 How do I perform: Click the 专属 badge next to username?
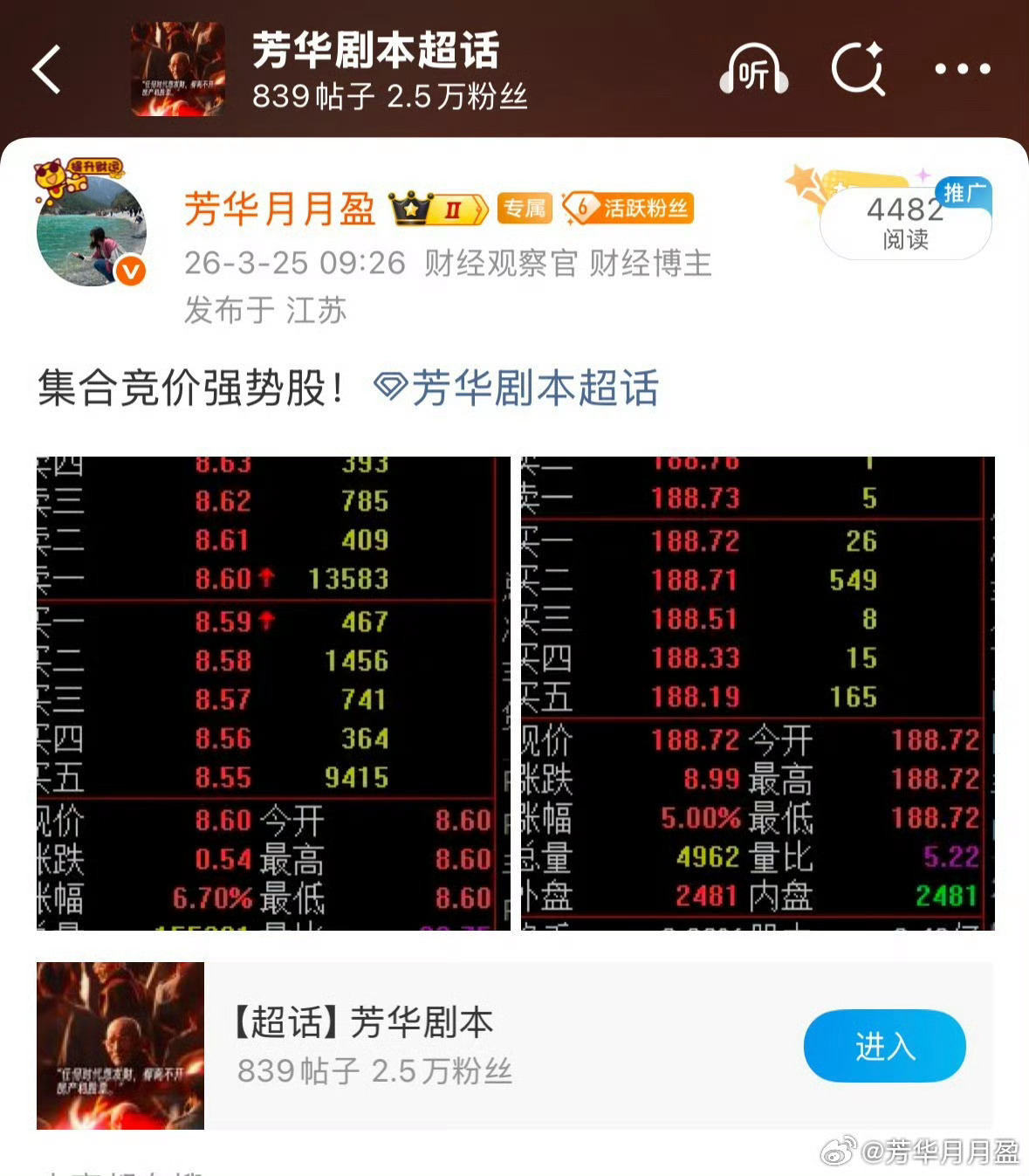tap(524, 209)
